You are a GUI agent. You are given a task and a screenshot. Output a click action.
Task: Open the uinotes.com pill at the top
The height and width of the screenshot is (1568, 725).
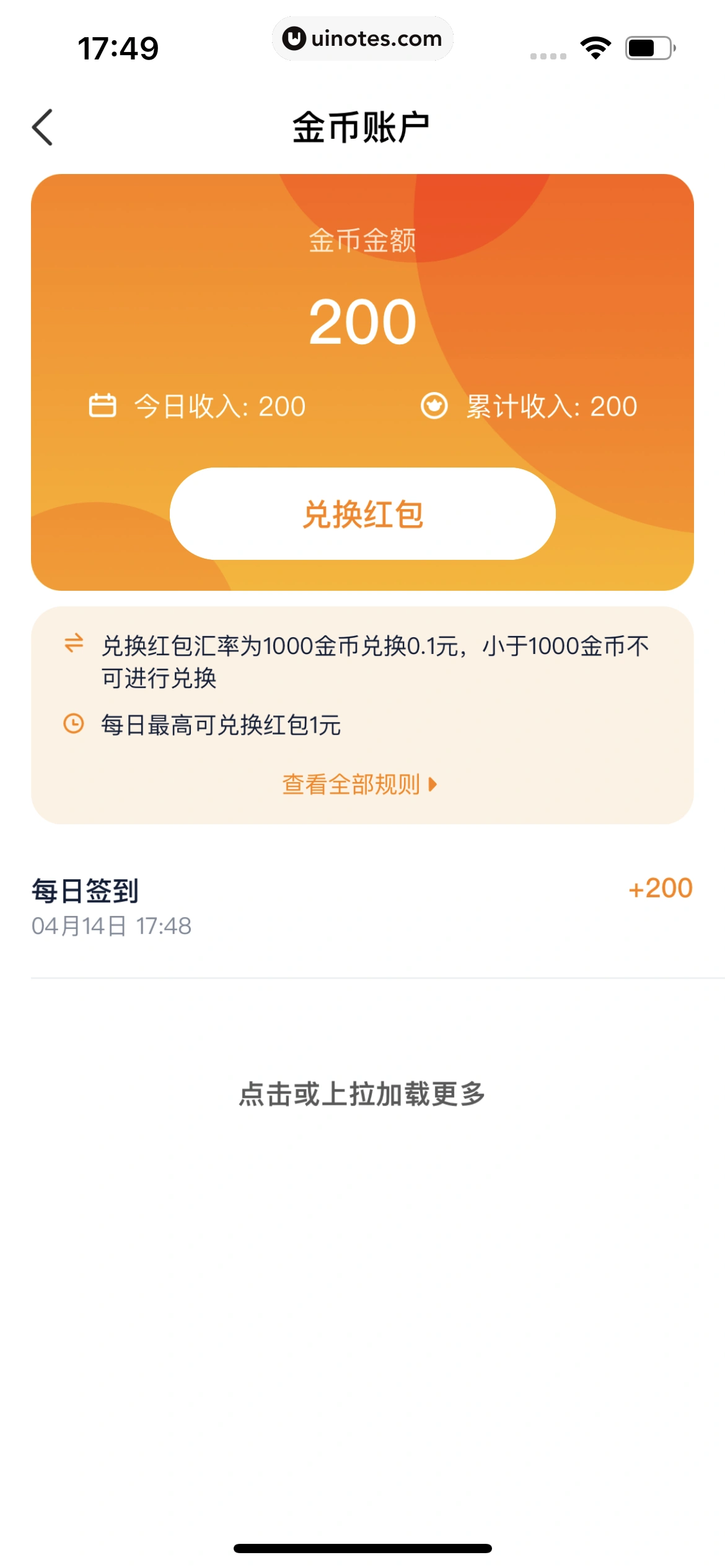[362, 38]
